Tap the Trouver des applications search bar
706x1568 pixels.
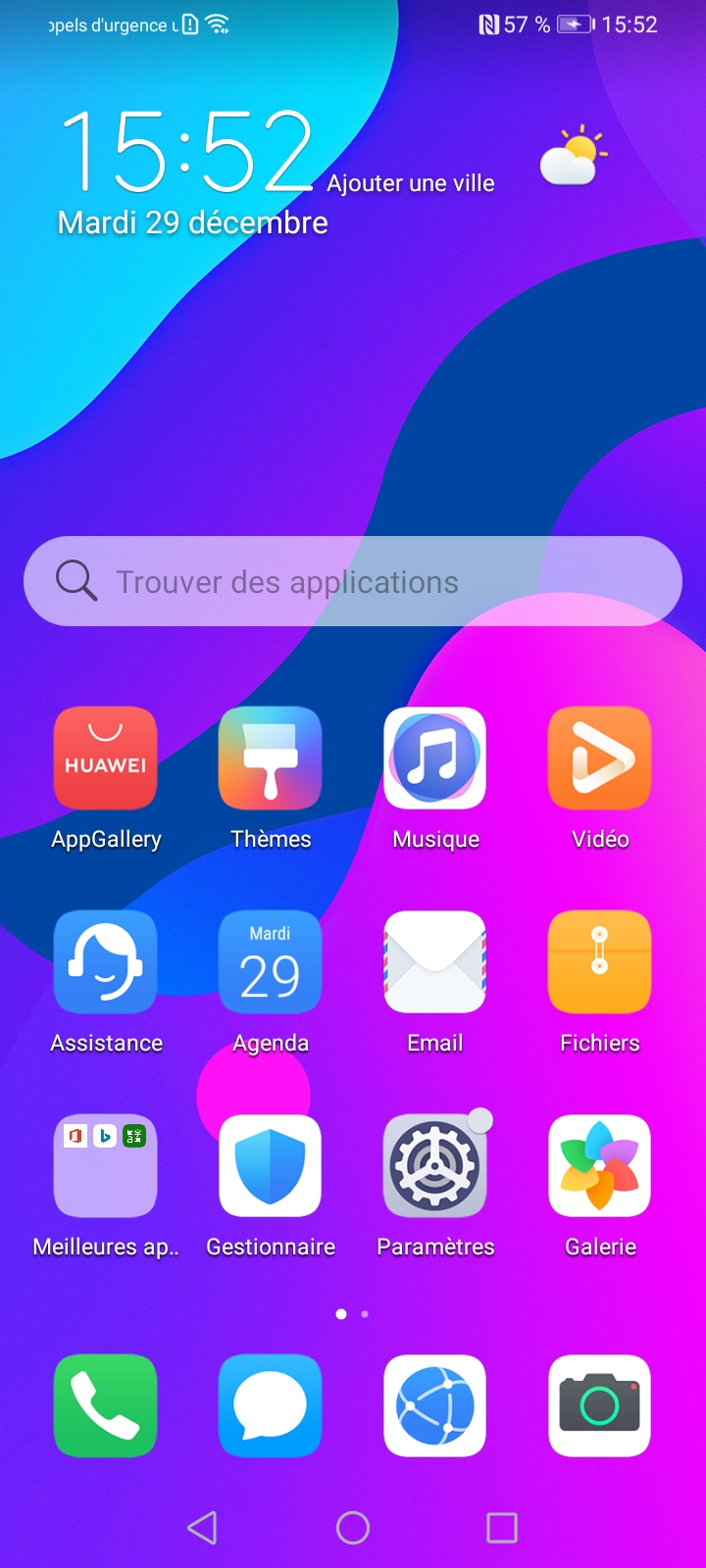pos(353,580)
